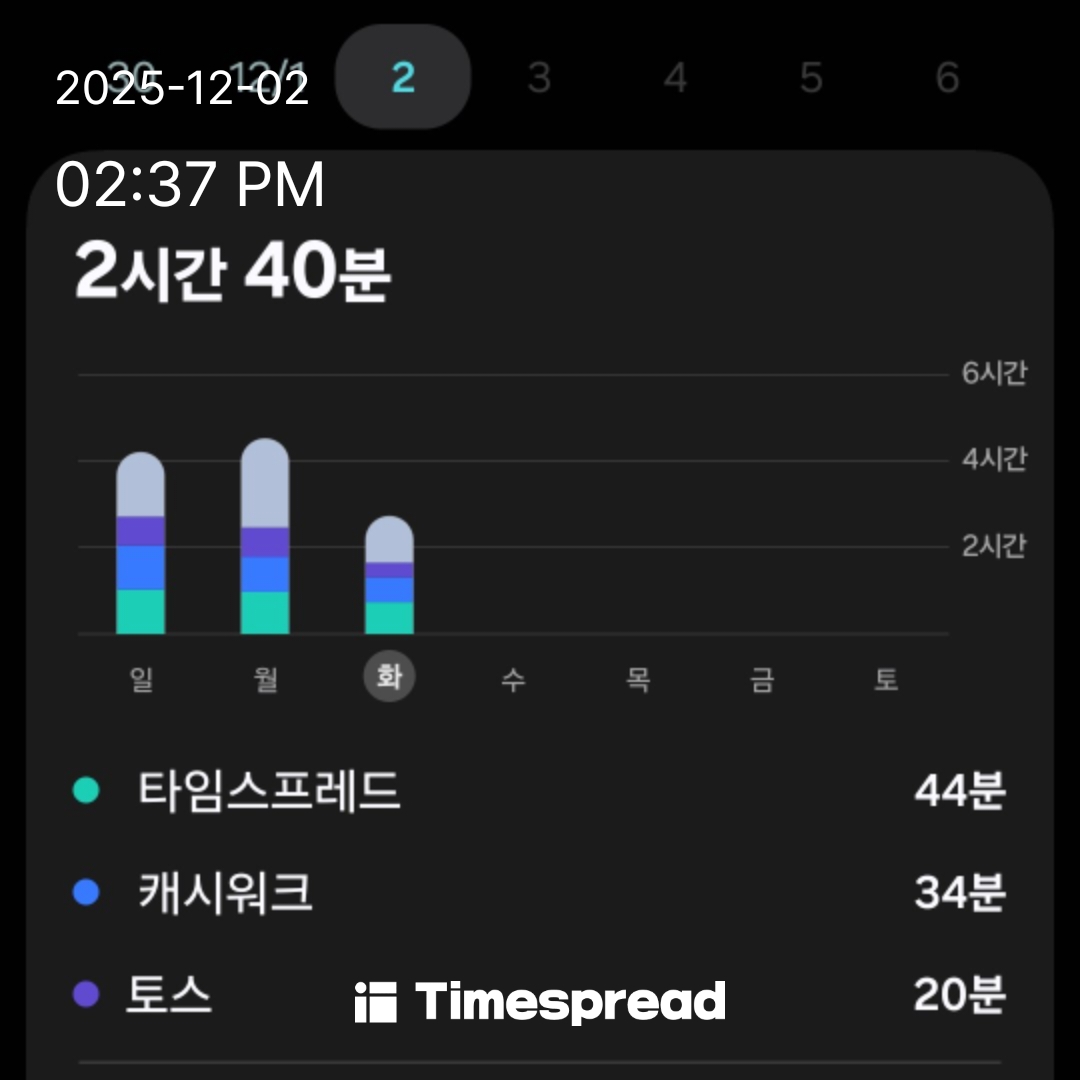Screen dimensions: 1080x1080
Task: Open 타임스프레드 usage details
Action: [x=540, y=791]
